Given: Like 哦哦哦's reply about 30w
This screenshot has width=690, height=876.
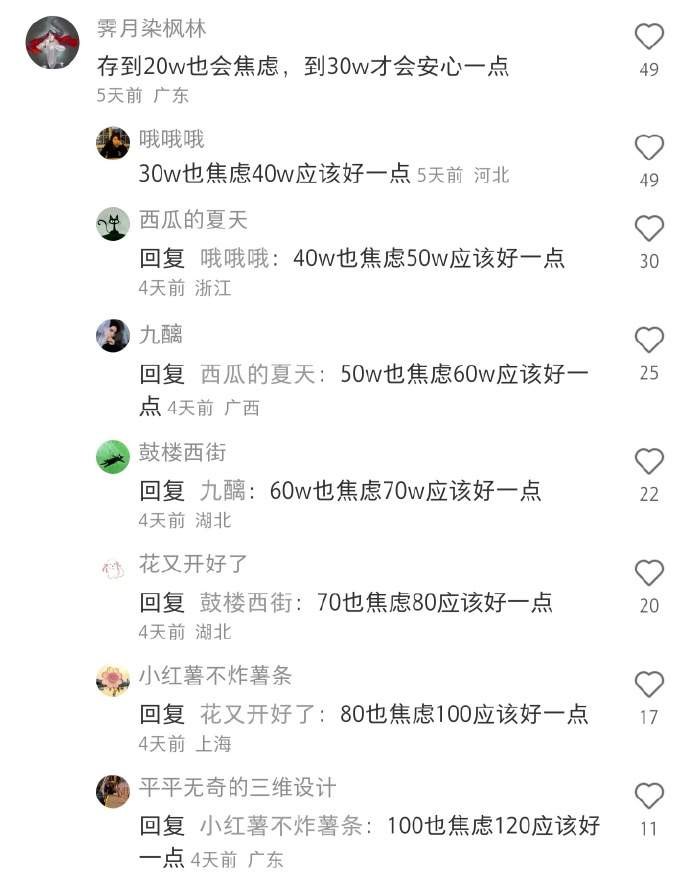Looking at the screenshot, I should 649,148.
